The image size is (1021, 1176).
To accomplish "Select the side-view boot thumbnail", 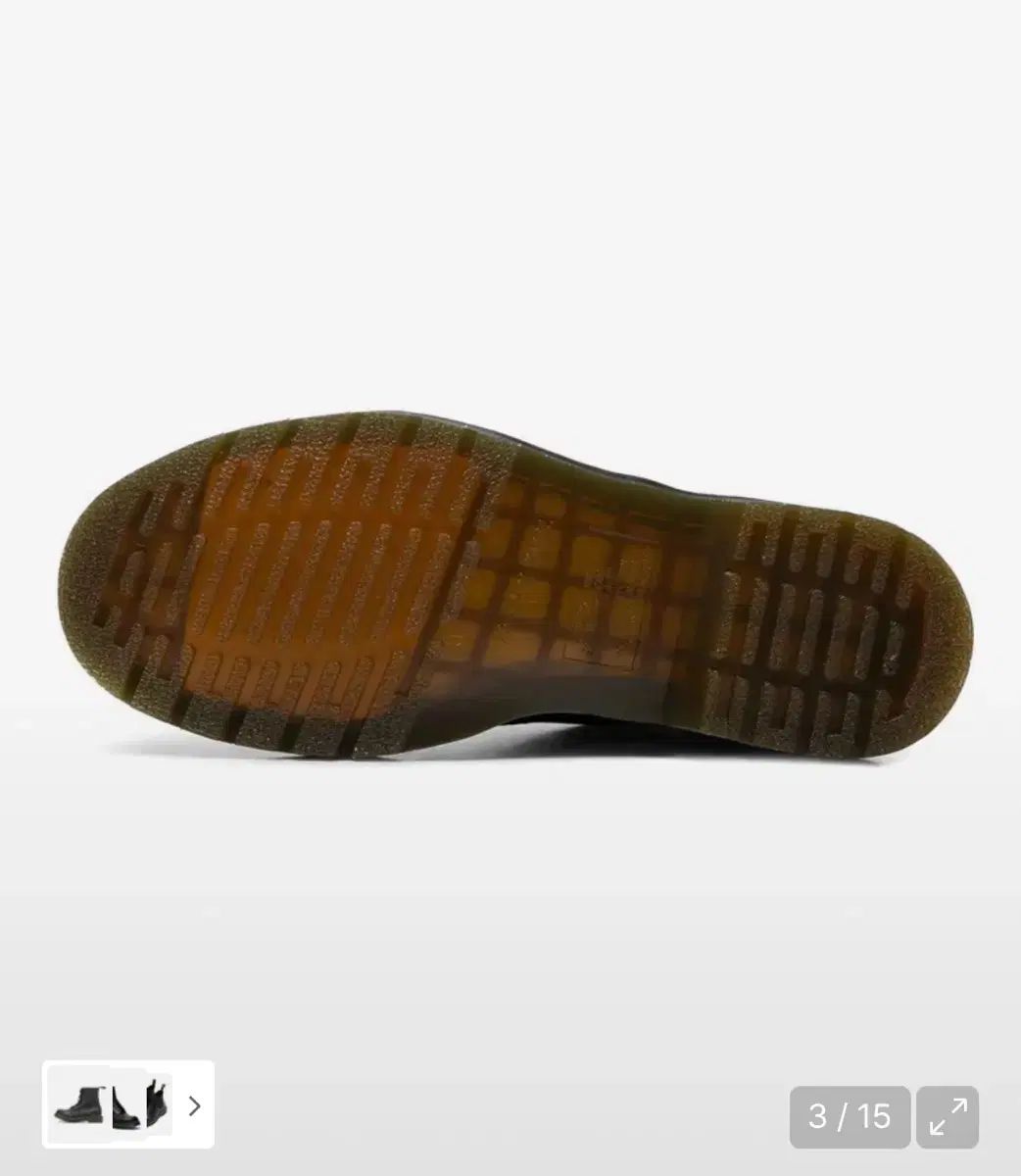I will tap(79, 1105).
